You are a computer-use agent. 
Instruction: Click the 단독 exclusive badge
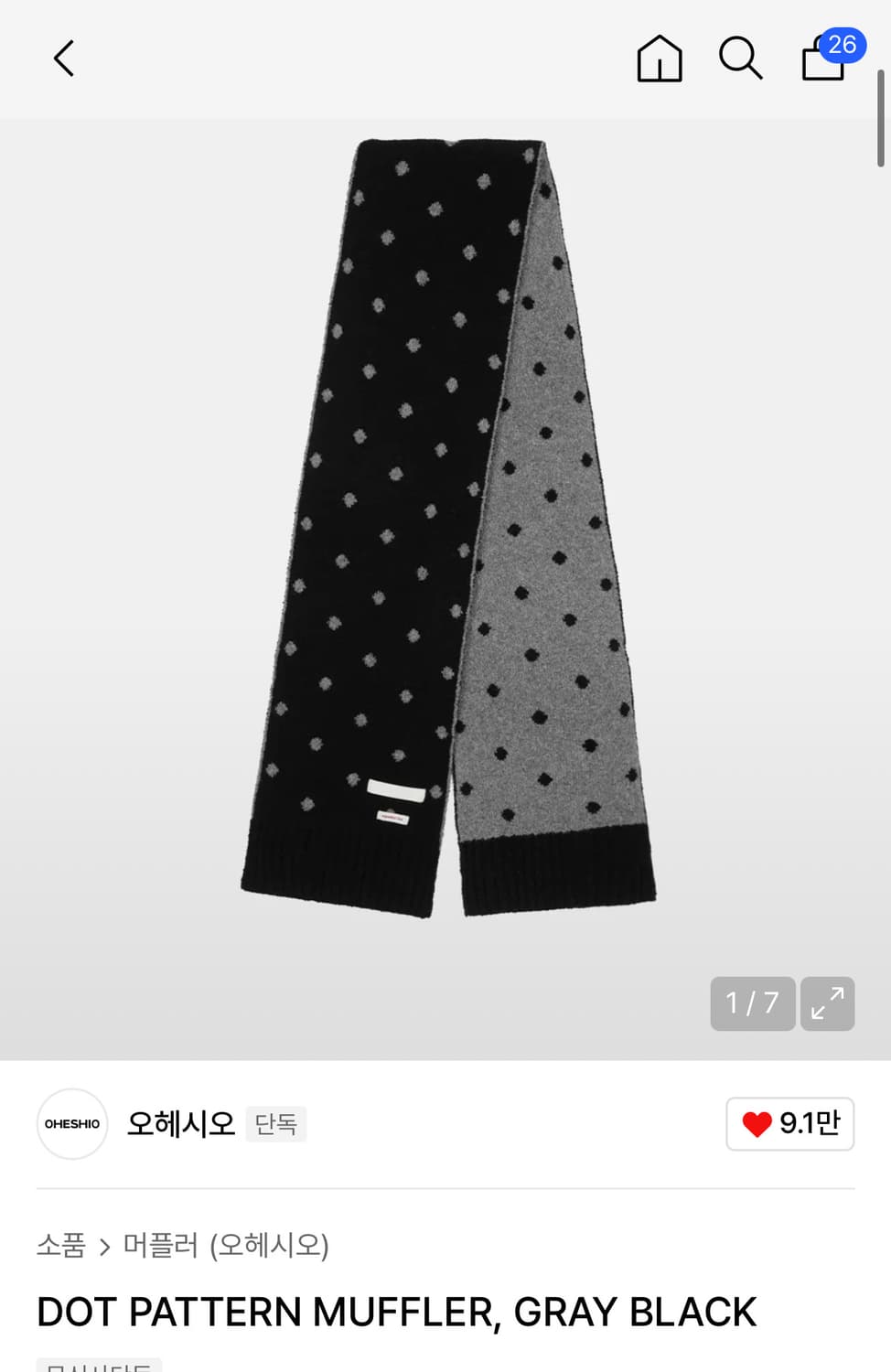[x=276, y=1124]
